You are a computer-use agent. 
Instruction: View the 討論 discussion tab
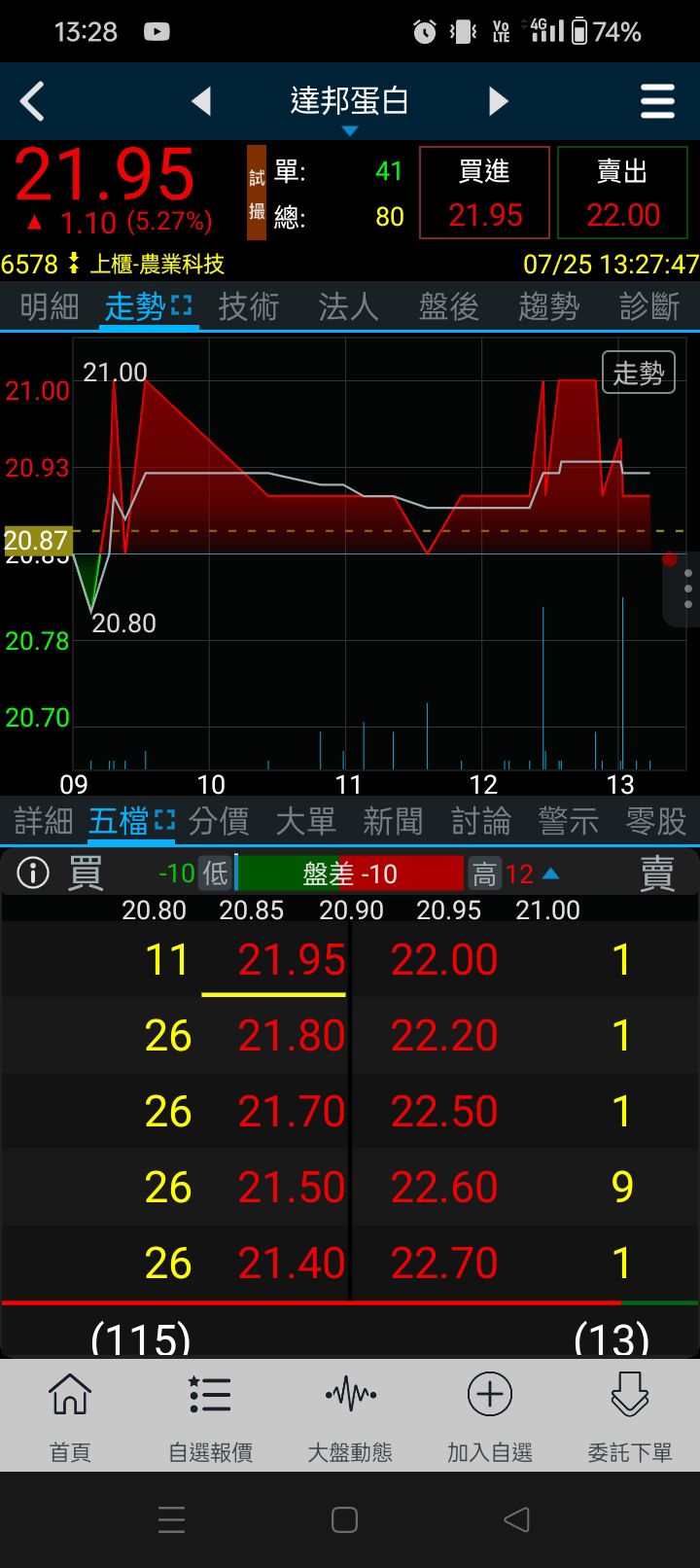480,822
